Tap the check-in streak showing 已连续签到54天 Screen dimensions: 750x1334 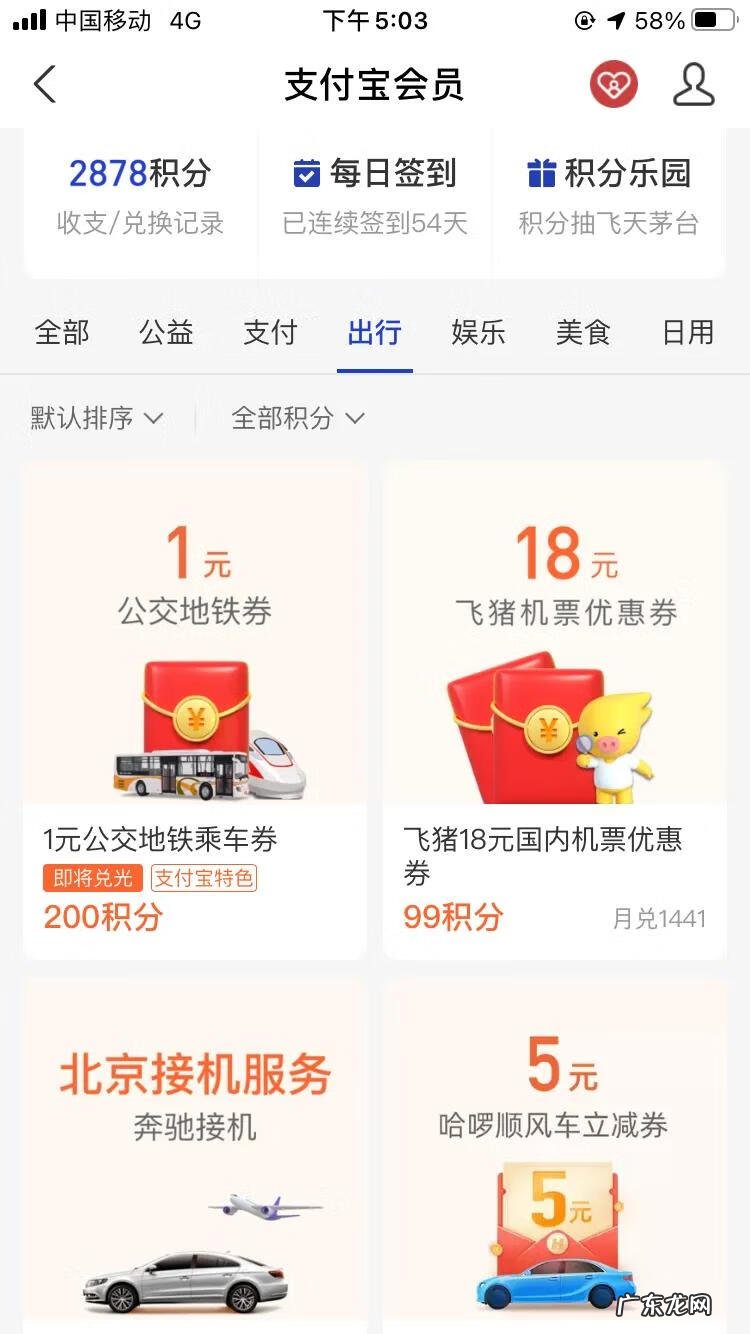[375, 222]
